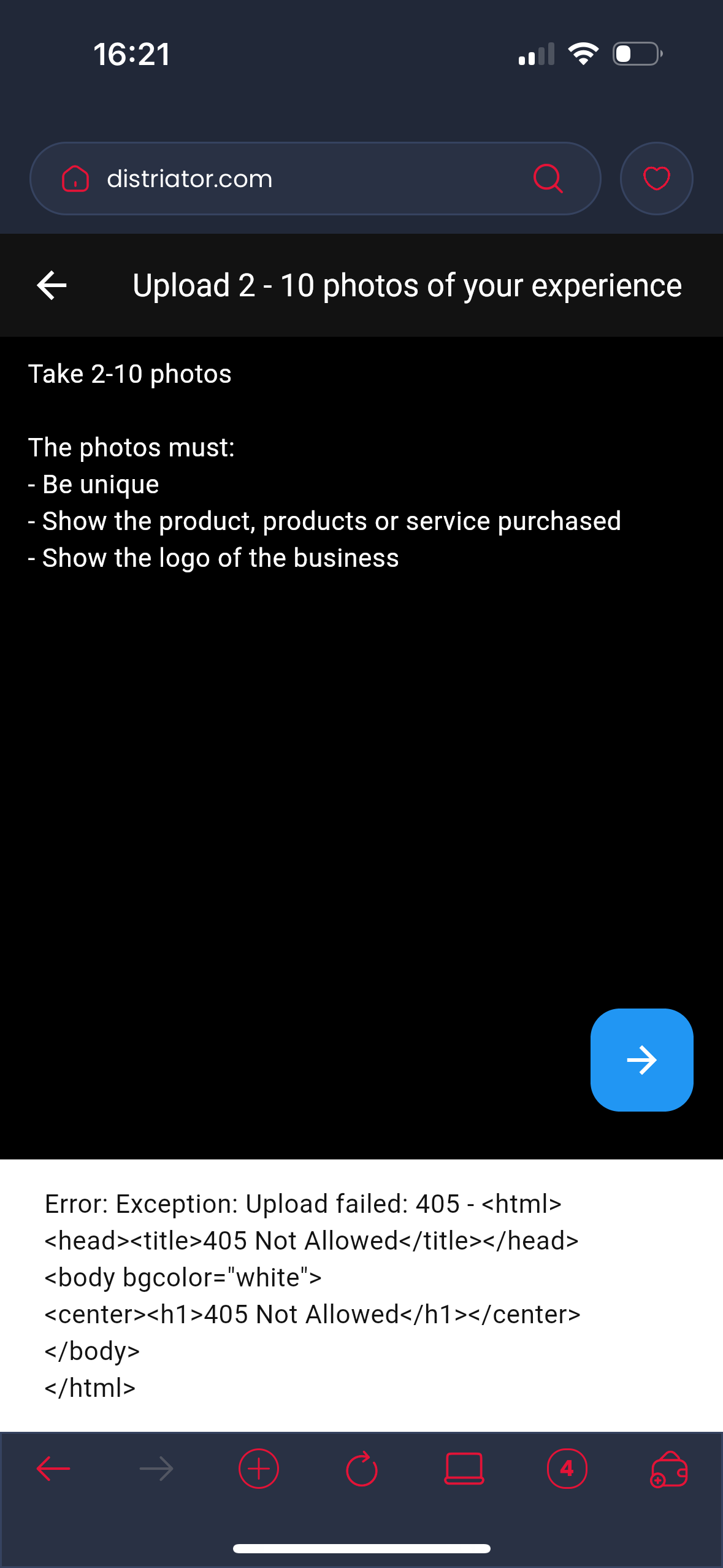
Task: Open search from the magnifier icon
Action: pos(548,179)
